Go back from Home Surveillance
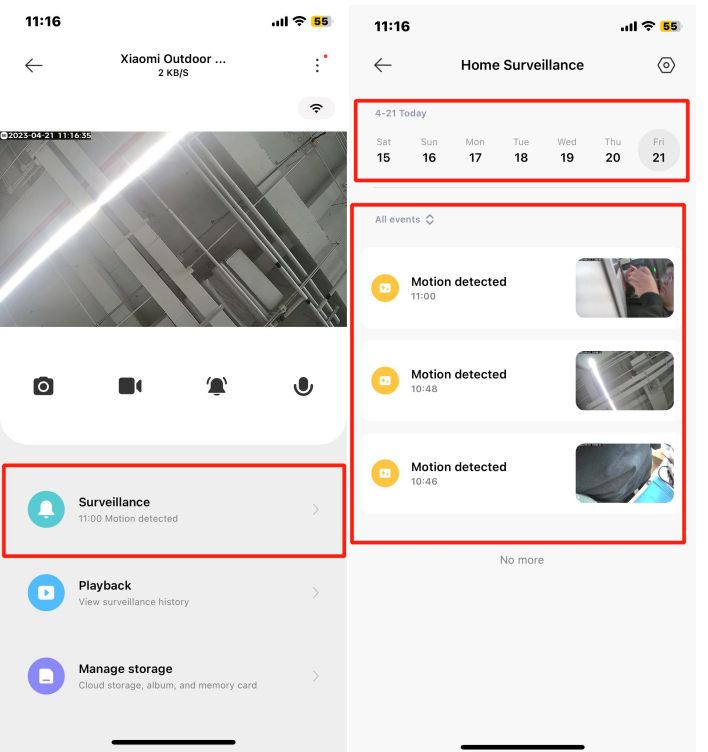Image resolution: width=708 pixels, height=752 pixels. coord(383,65)
